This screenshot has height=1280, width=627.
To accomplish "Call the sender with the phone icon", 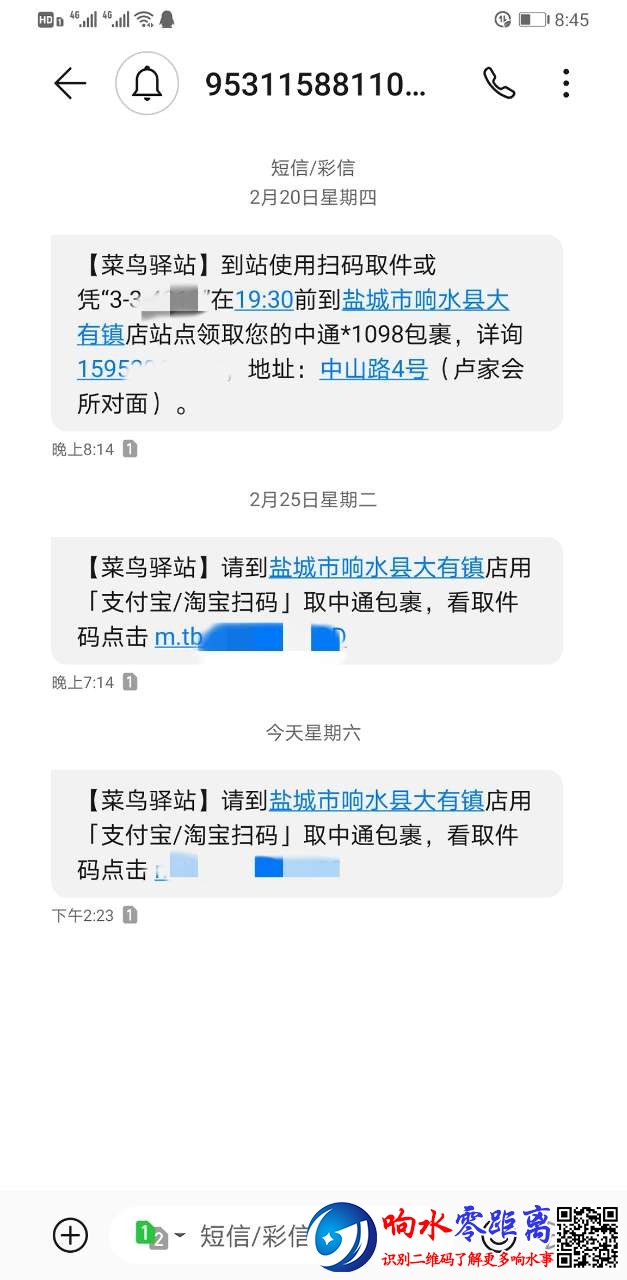I will coord(499,84).
